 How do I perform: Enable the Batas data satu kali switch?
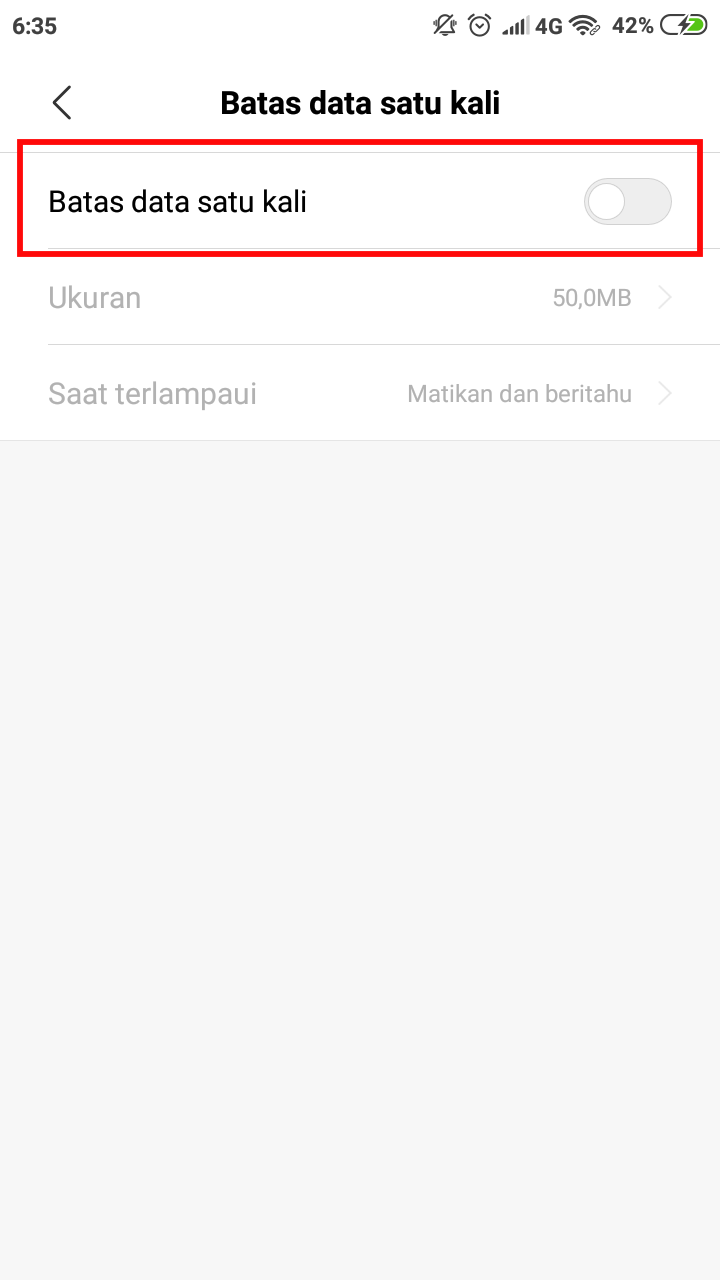pos(627,202)
